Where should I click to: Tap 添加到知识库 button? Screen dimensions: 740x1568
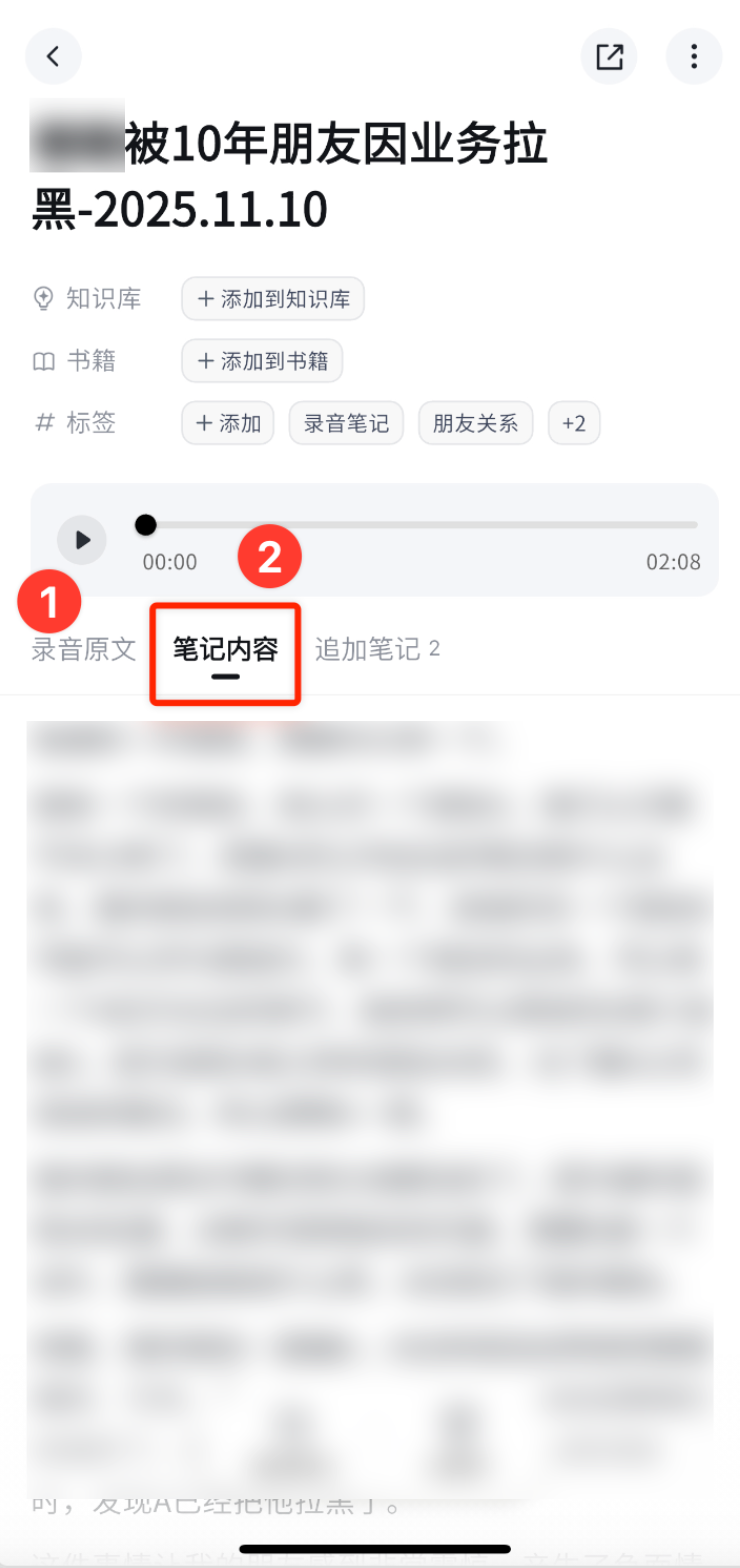[x=273, y=298]
